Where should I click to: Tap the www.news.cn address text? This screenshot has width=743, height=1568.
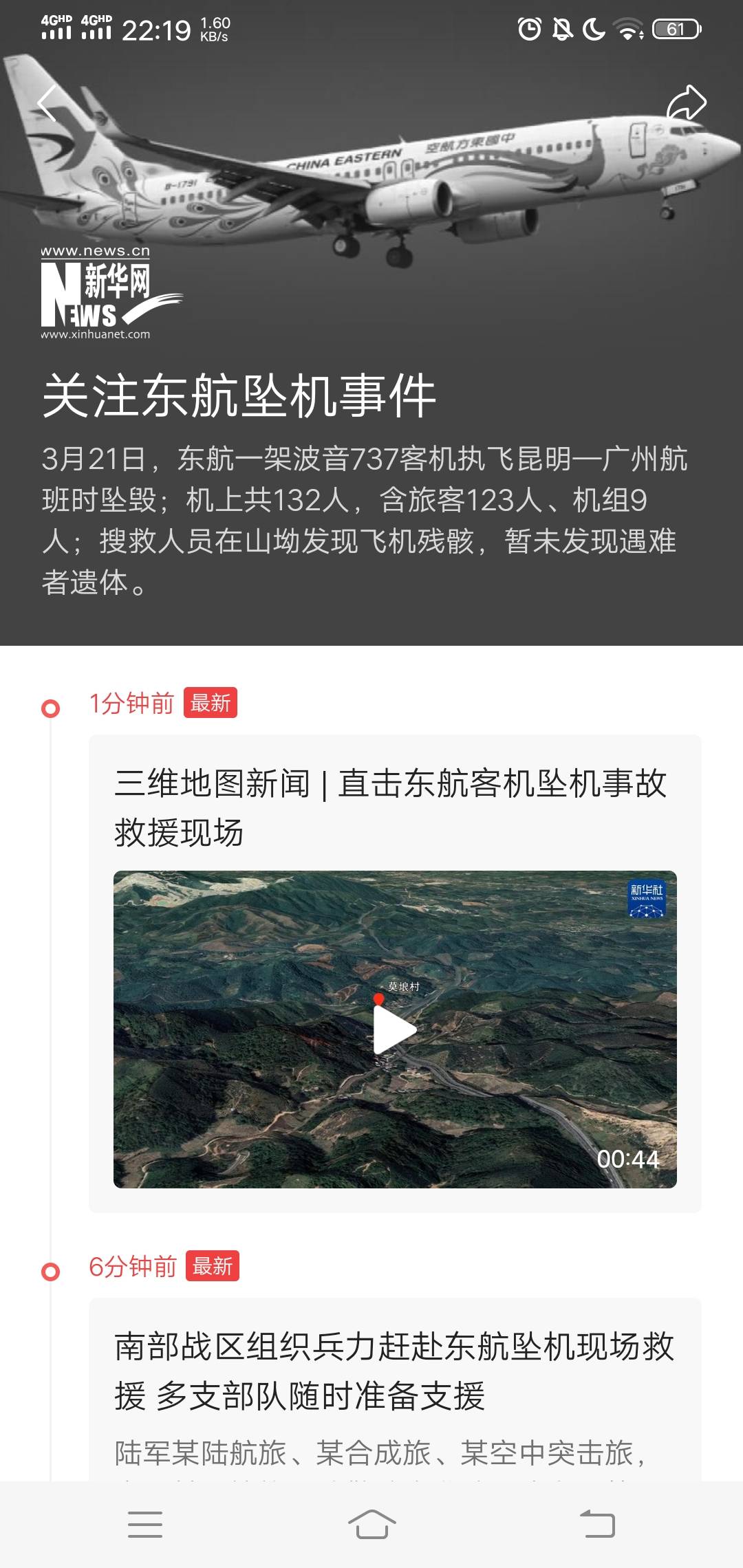coord(96,250)
